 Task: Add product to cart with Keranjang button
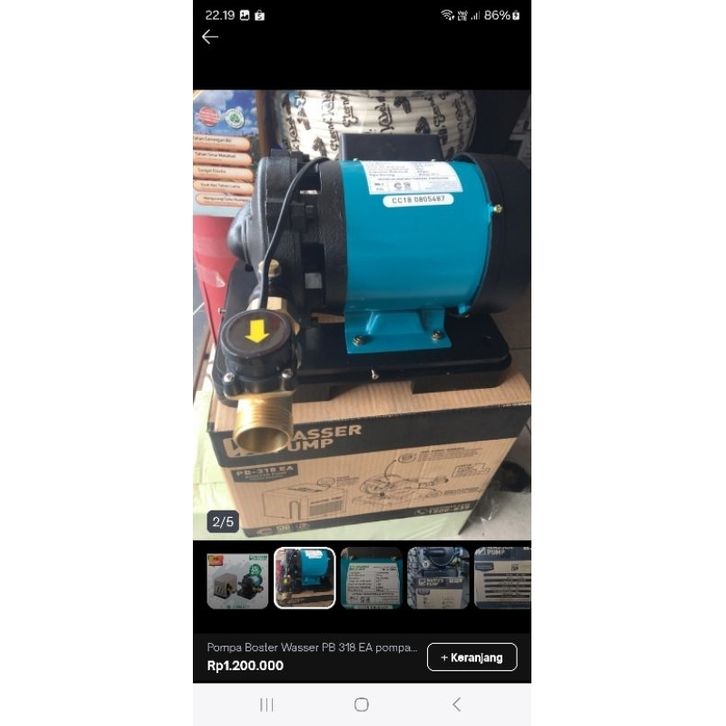[x=472, y=657]
